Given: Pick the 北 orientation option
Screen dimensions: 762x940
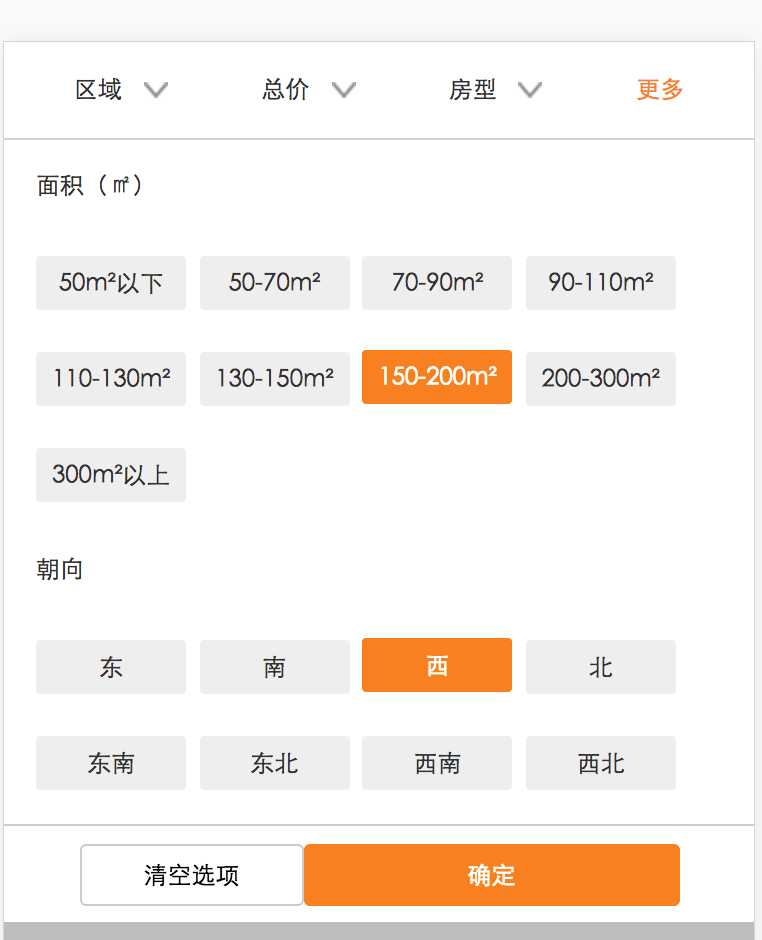Looking at the screenshot, I should point(601,667).
